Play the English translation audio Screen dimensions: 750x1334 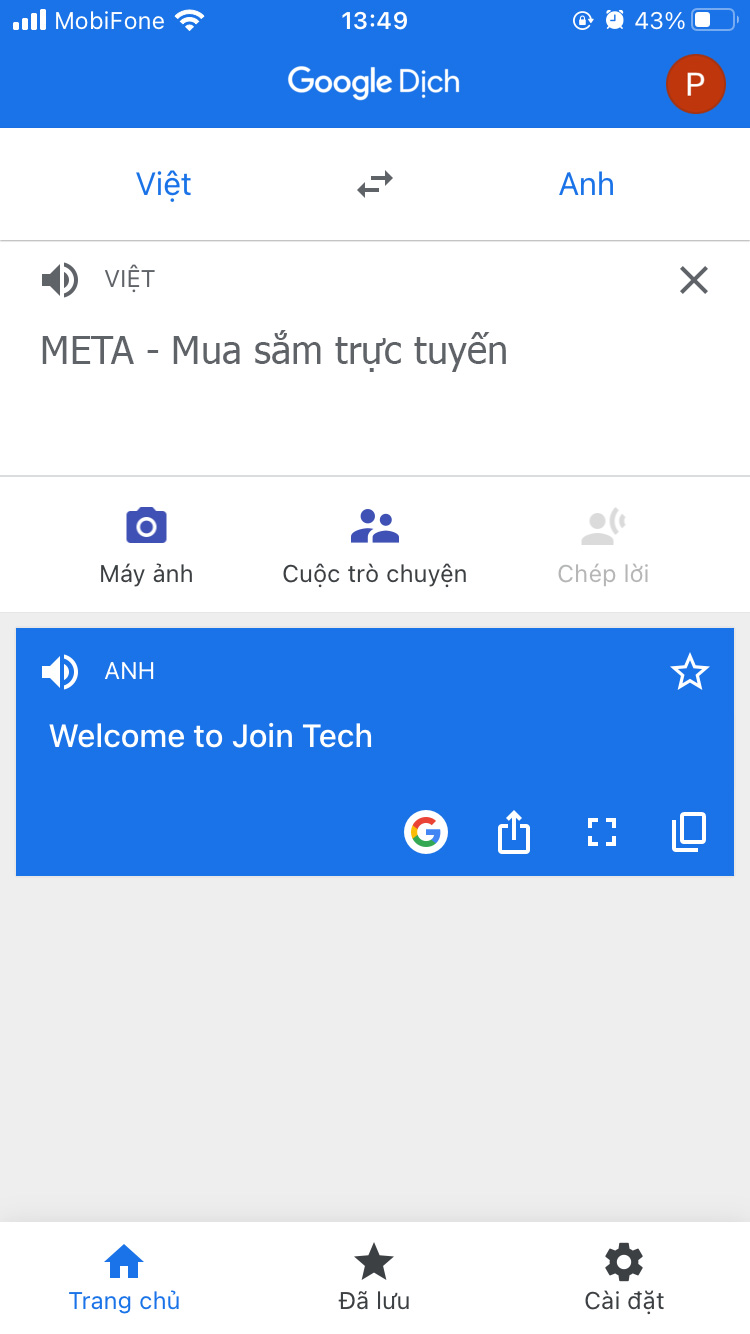coord(60,672)
